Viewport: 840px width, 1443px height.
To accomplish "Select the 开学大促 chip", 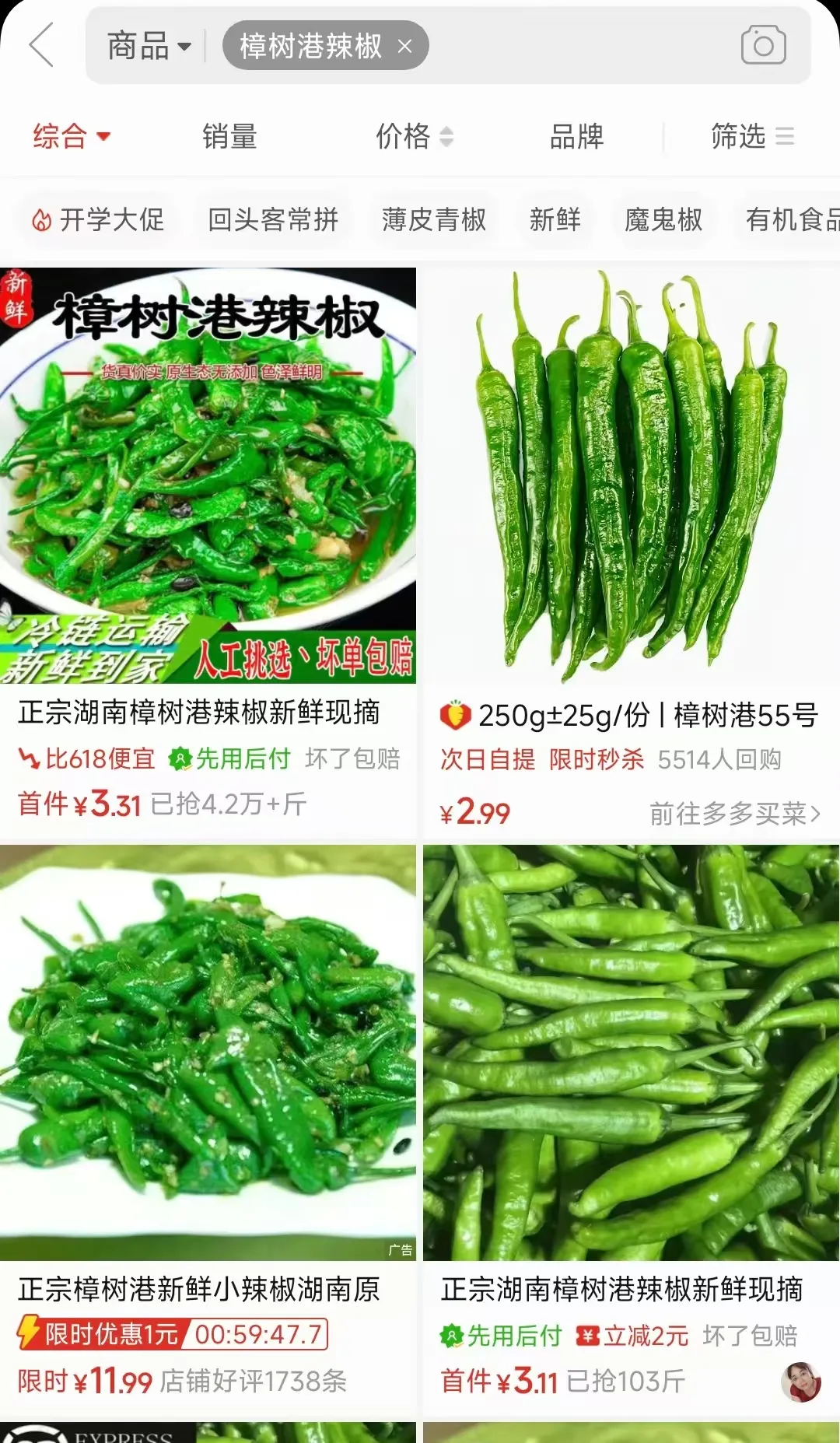I will (x=98, y=219).
